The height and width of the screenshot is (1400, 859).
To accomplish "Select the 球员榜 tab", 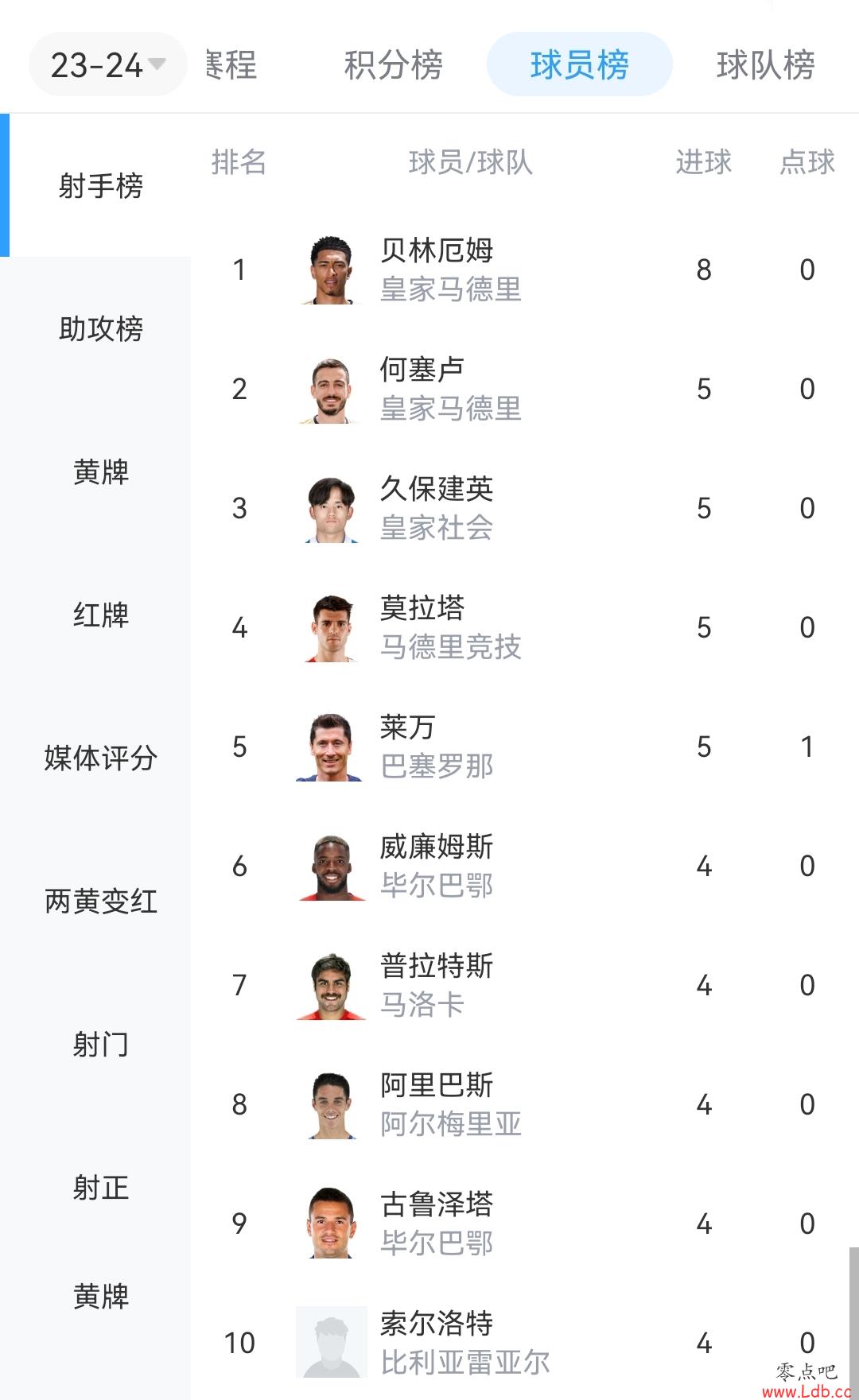I will (x=579, y=64).
